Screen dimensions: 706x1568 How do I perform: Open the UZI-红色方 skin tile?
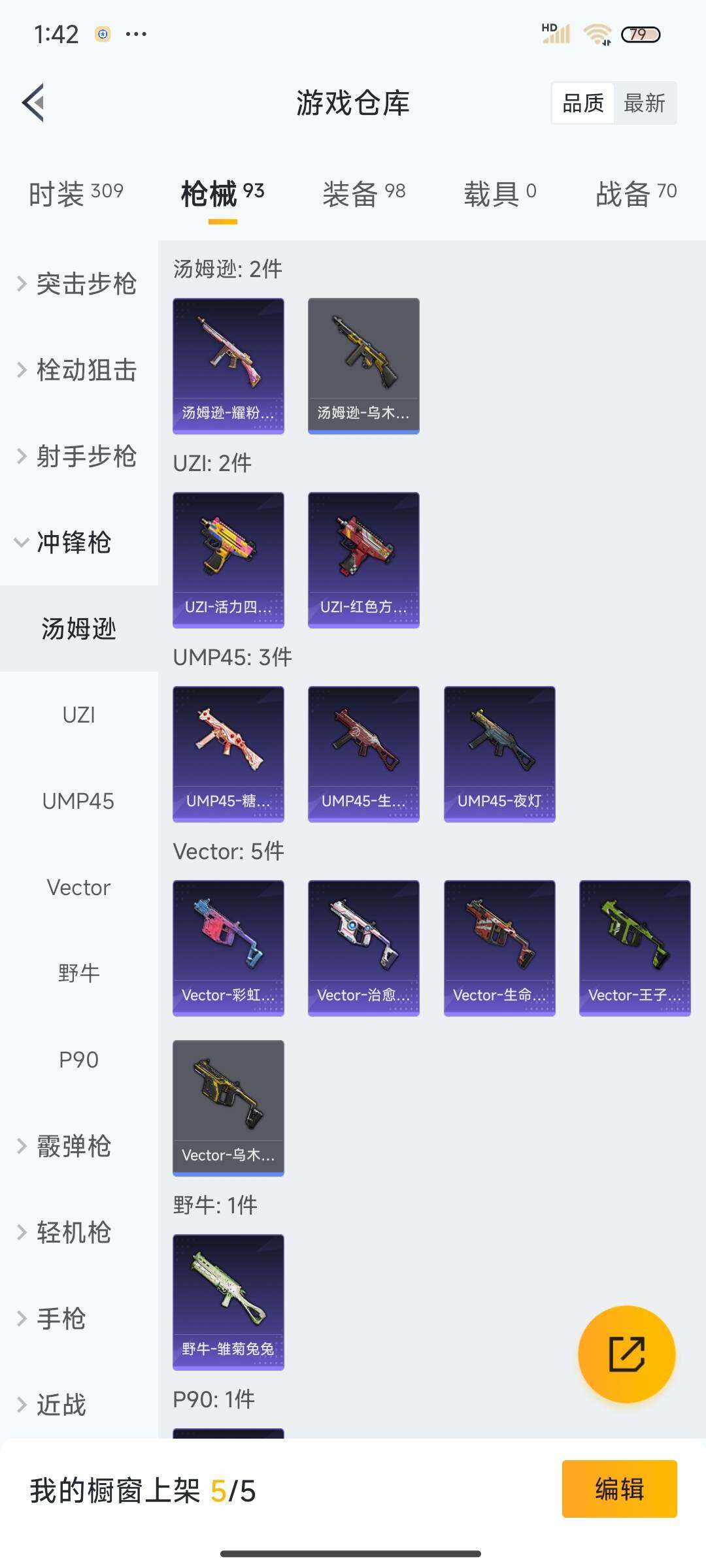coord(363,560)
